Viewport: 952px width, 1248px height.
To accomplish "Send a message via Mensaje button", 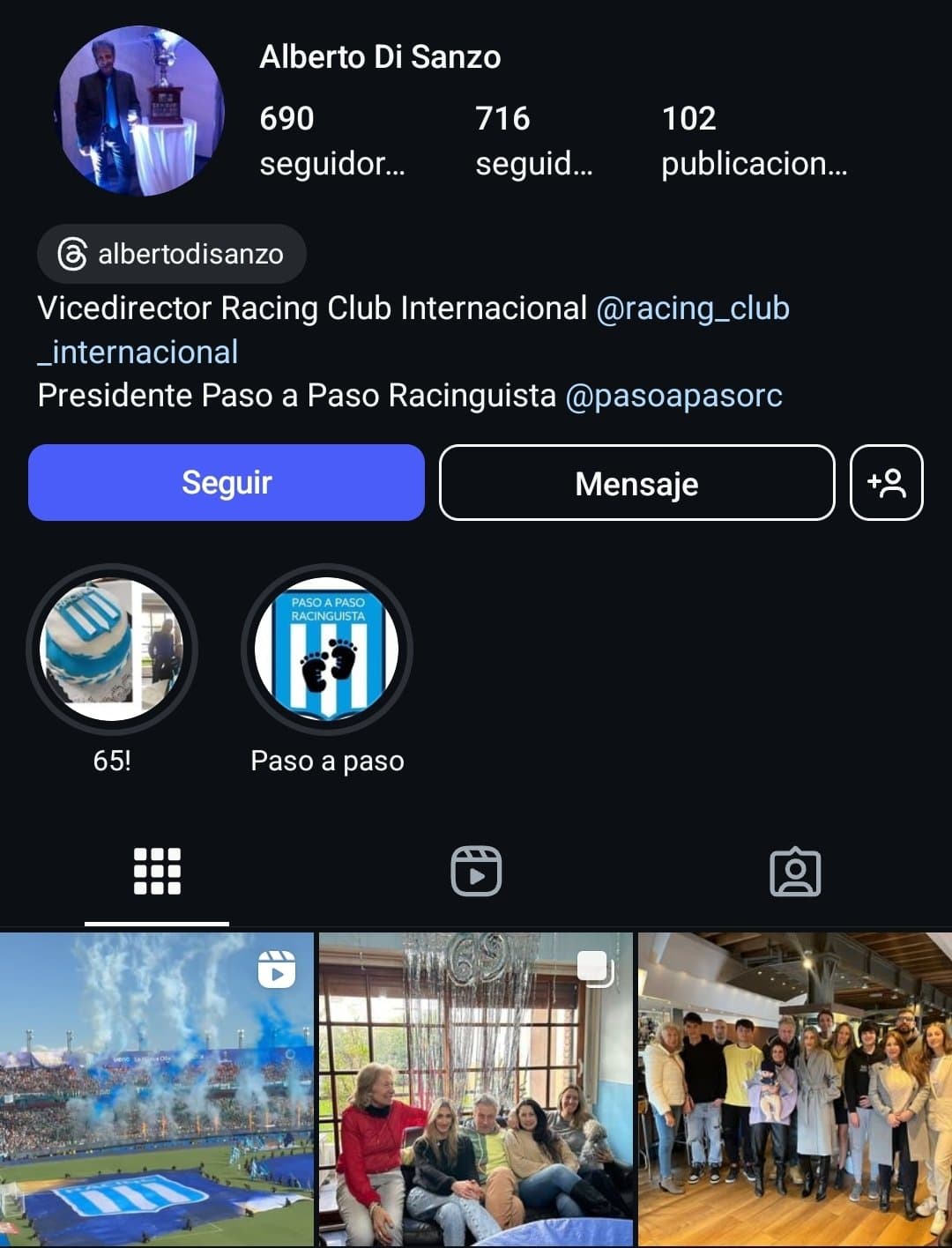I will [x=636, y=483].
